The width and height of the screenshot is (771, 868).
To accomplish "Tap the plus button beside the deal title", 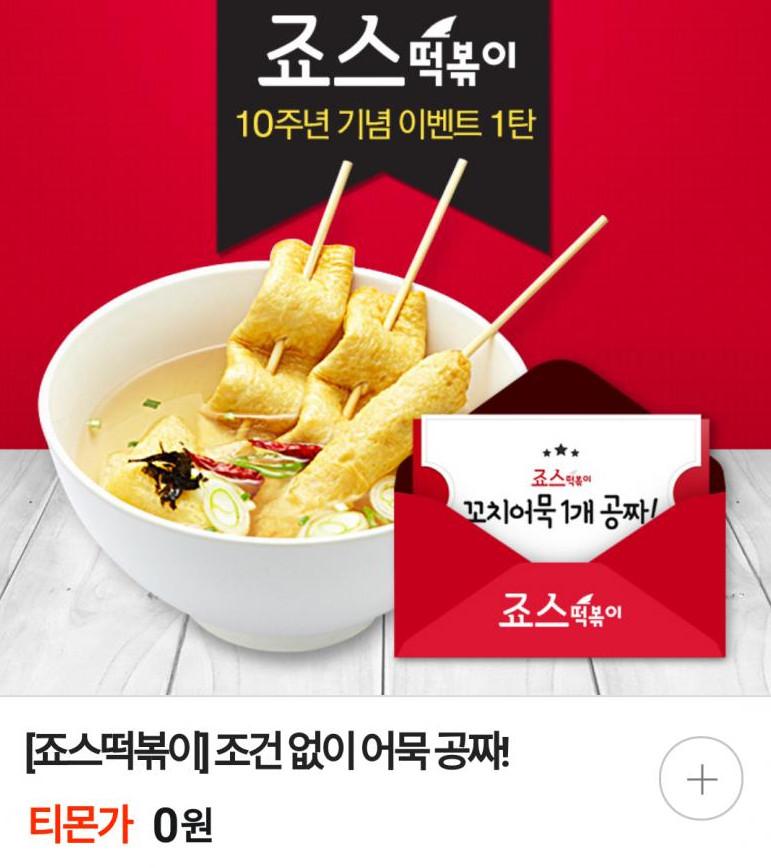I will (701, 779).
